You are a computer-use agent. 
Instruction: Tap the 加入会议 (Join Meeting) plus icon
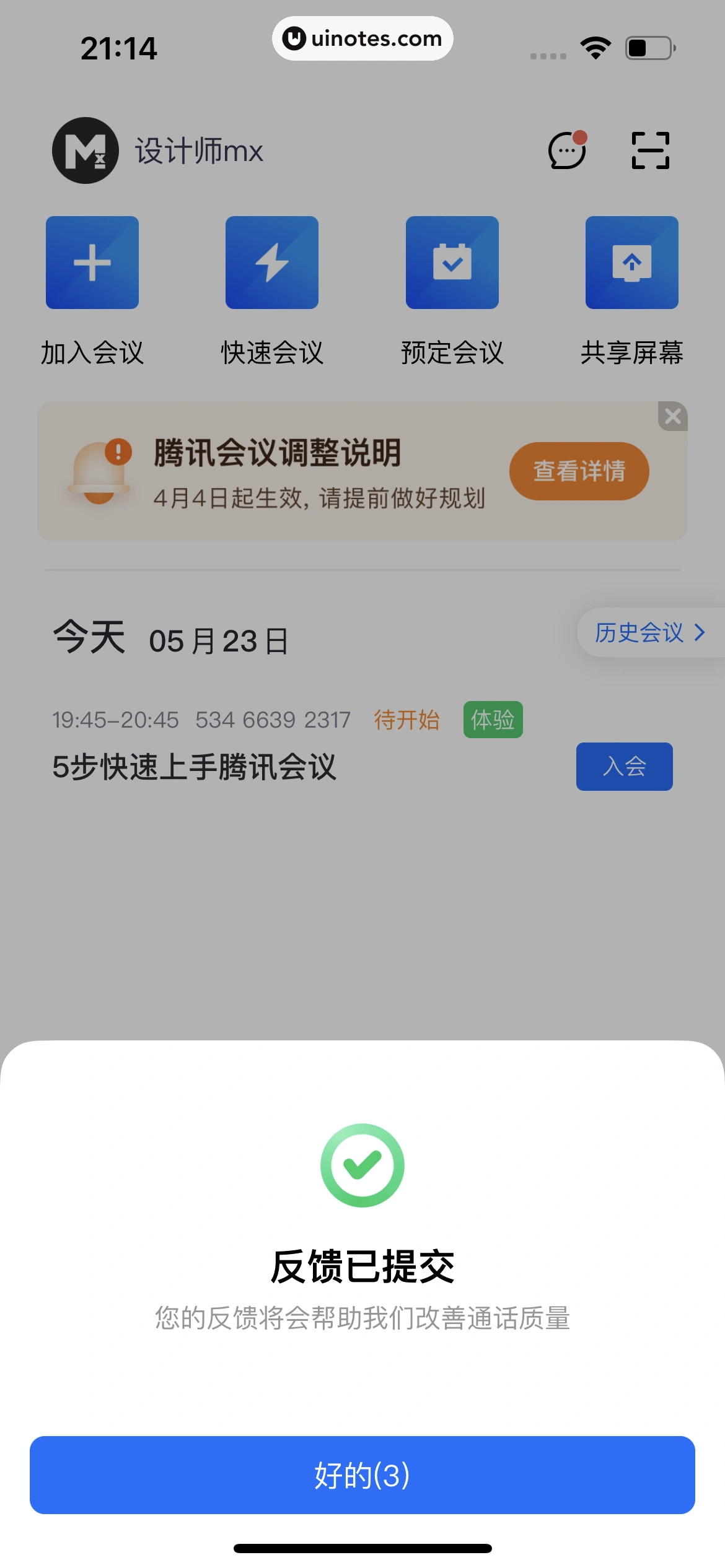click(x=92, y=262)
